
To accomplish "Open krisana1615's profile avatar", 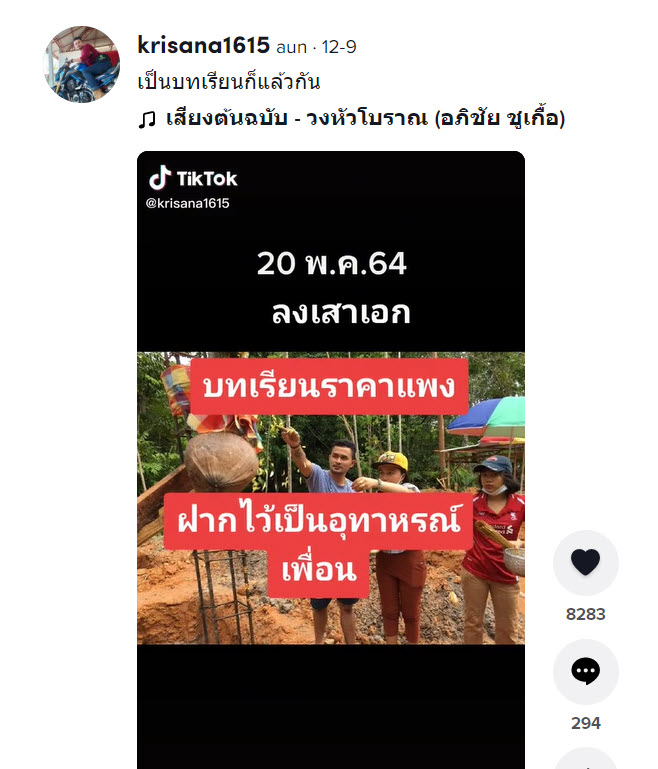I will pos(82,65).
